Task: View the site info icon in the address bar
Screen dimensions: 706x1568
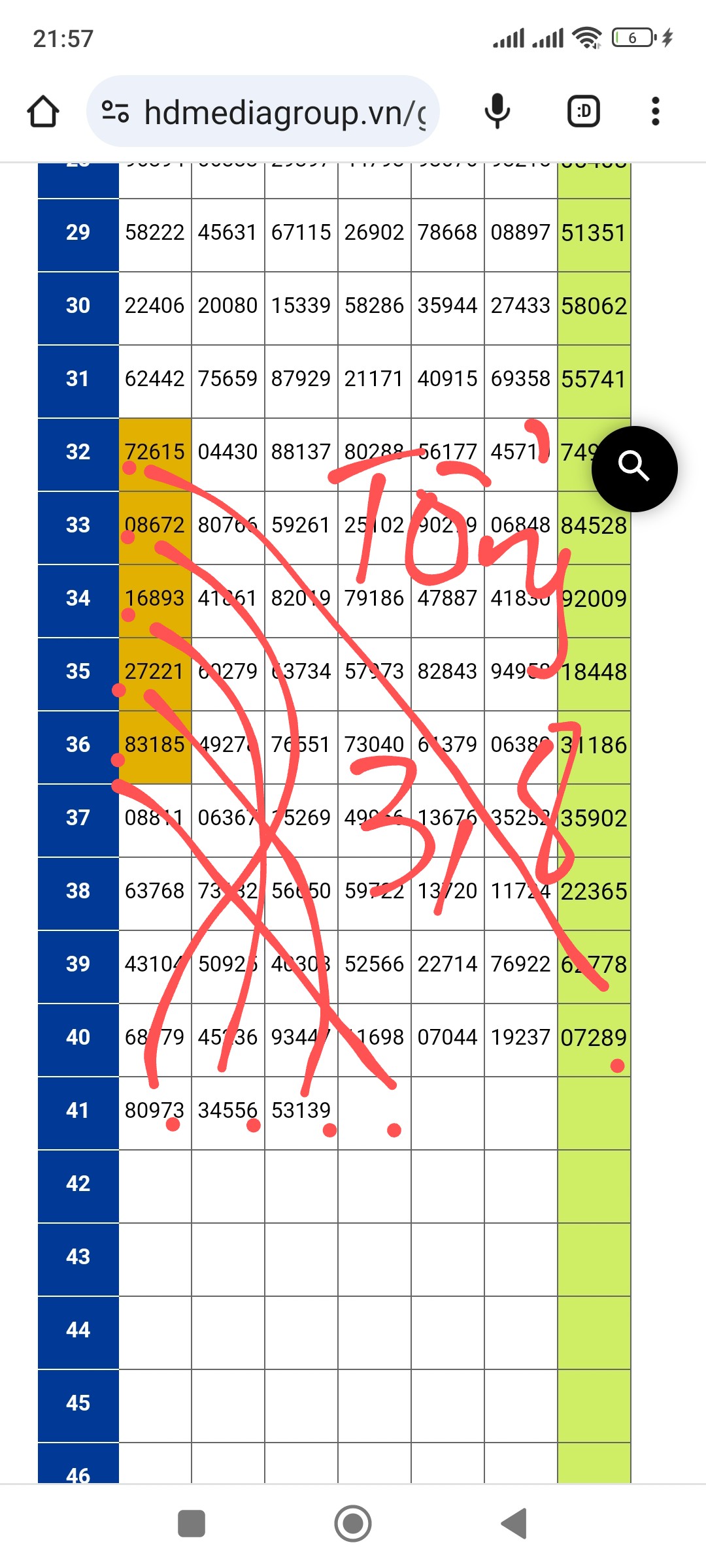Action: click(115, 112)
